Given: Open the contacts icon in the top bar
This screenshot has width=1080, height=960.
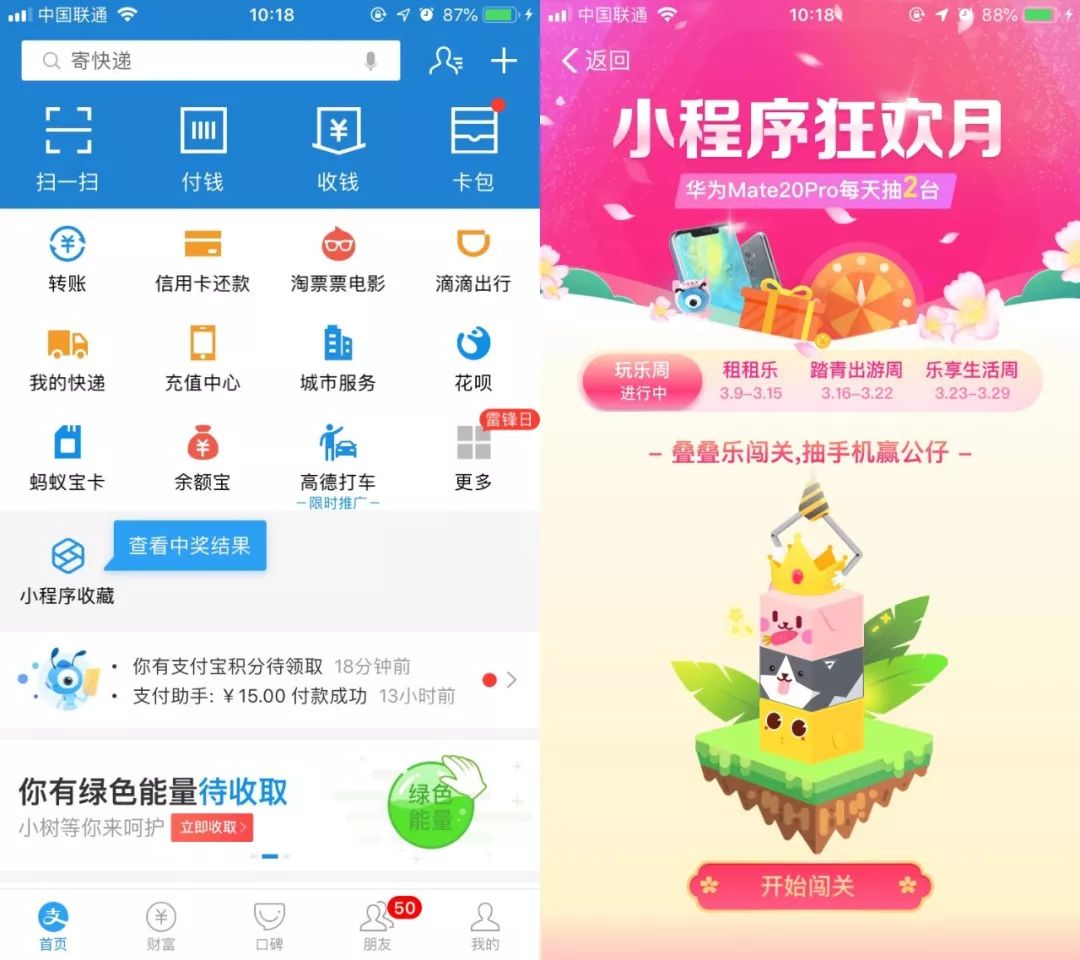Looking at the screenshot, I should coord(445,61).
